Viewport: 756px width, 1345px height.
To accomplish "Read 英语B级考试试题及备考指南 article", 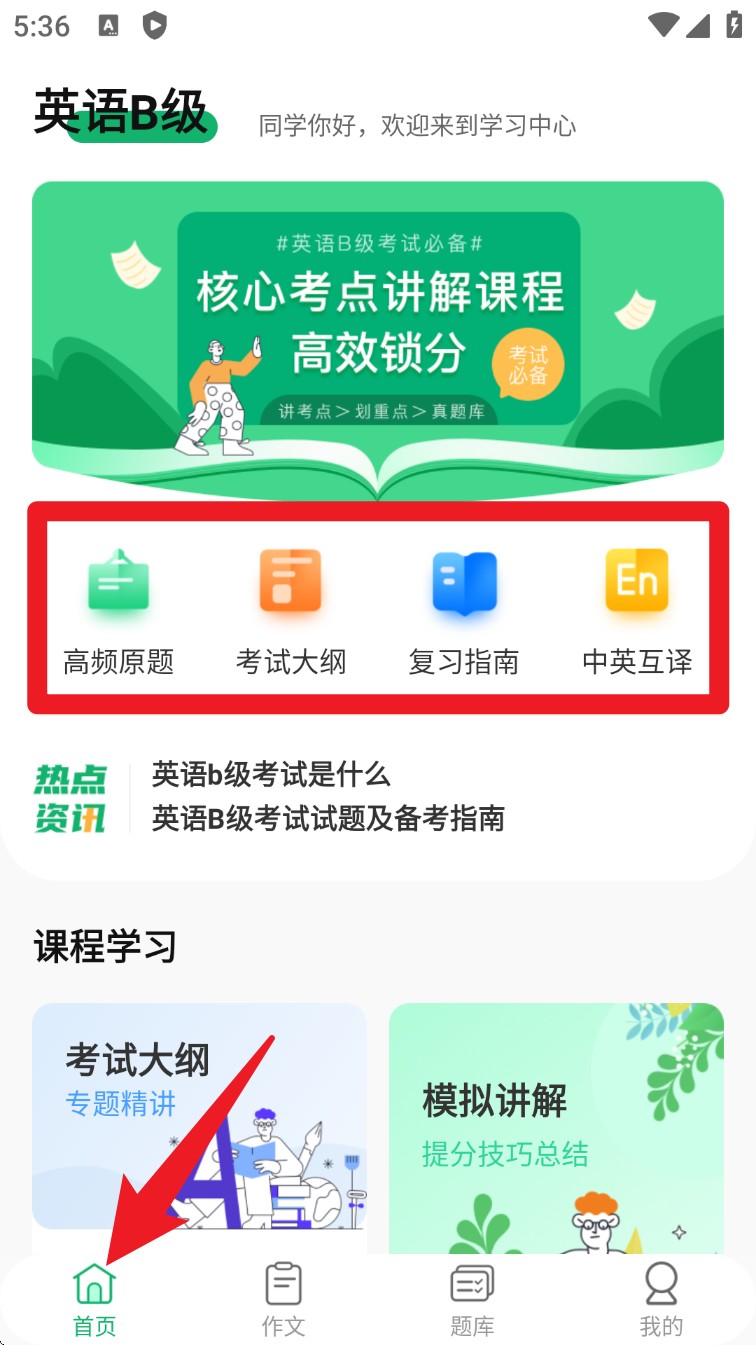I will (x=328, y=819).
